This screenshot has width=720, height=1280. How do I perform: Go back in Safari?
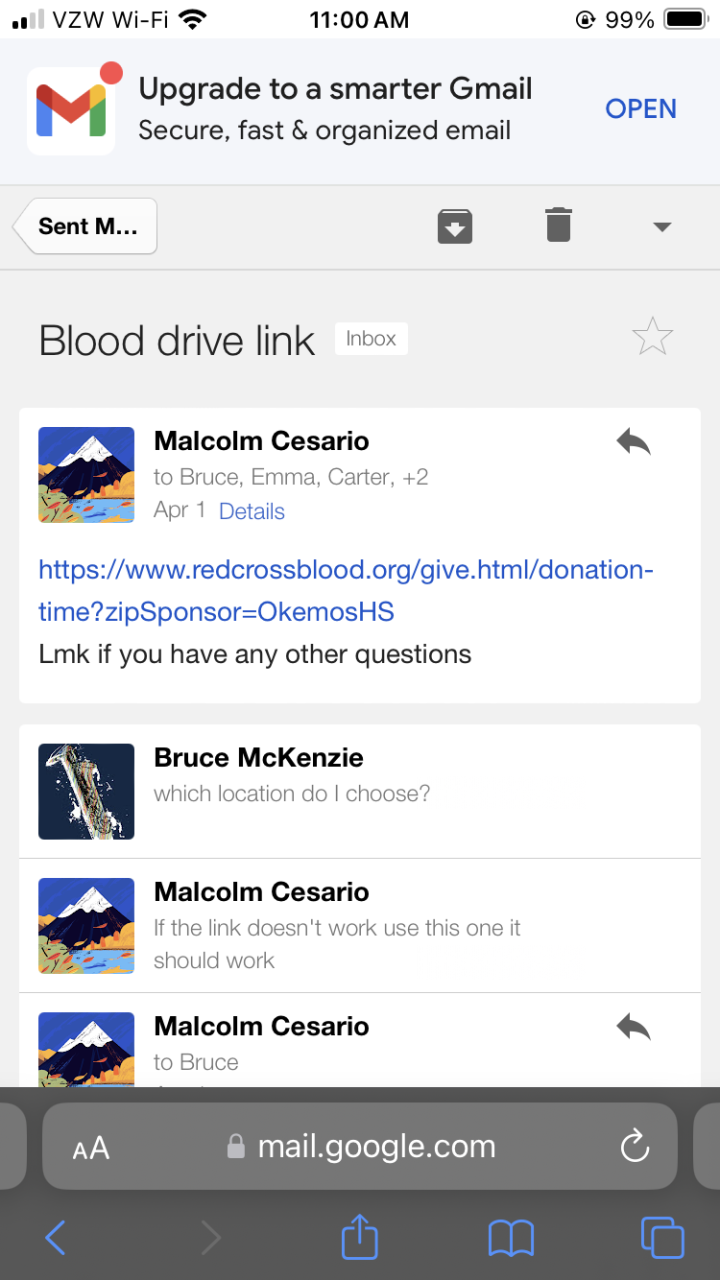pyautogui.click(x=56, y=1239)
